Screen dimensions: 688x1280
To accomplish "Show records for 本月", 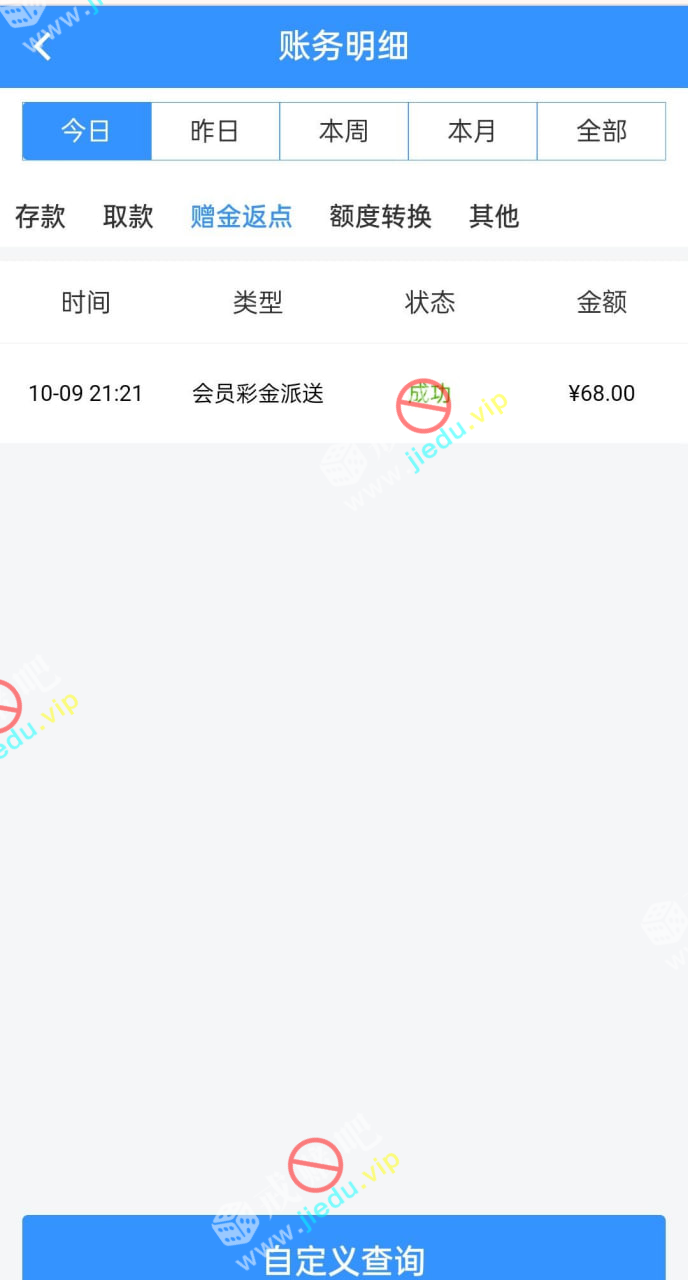I will coord(472,131).
